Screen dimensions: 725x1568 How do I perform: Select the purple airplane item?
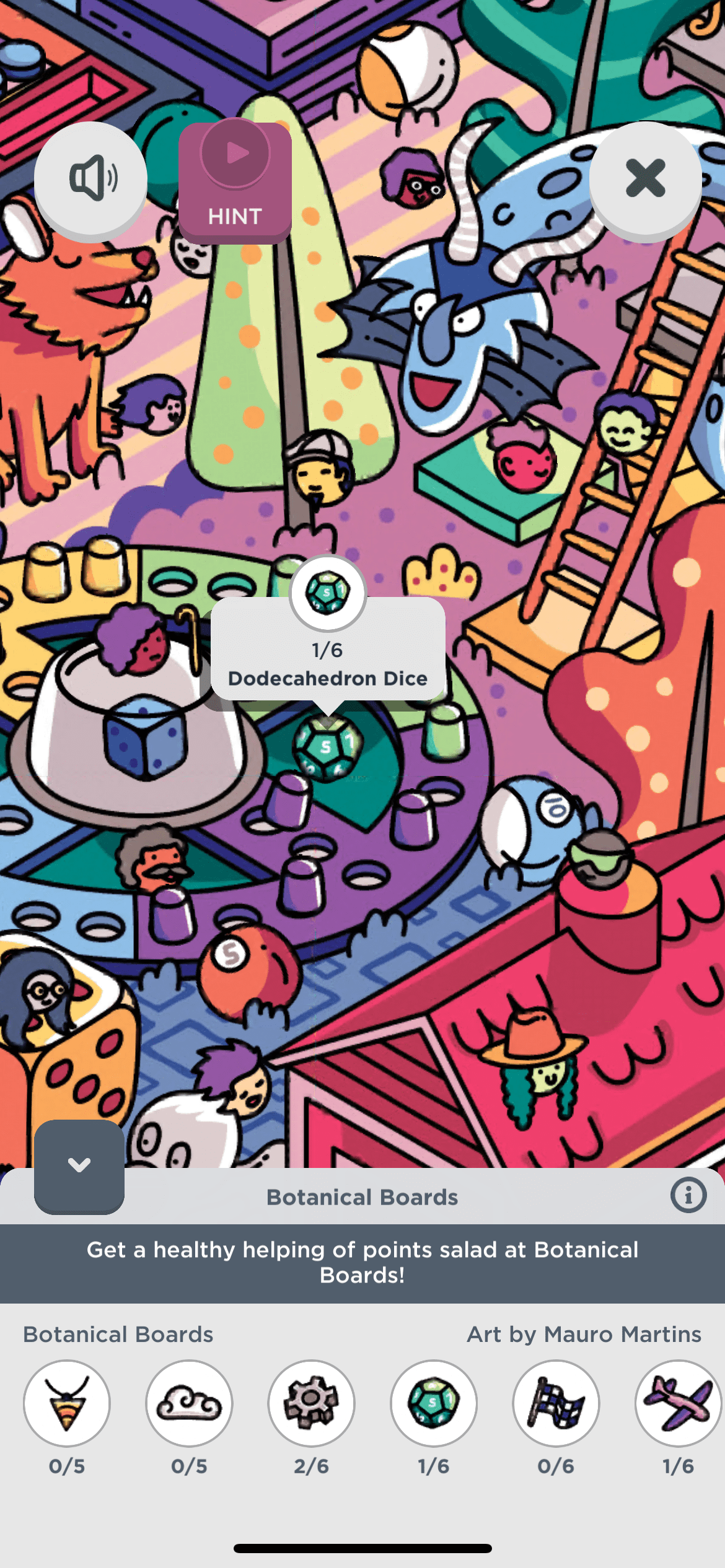pyautogui.click(x=677, y=1403)
